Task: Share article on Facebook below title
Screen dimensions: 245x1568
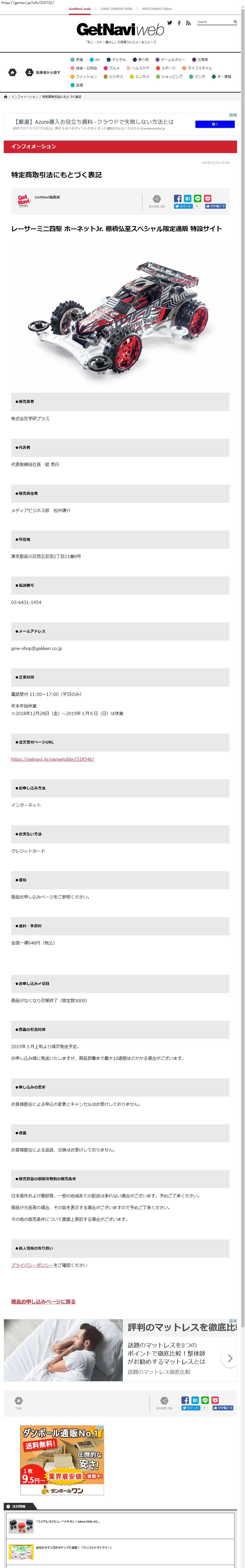Action: point(177,198)
